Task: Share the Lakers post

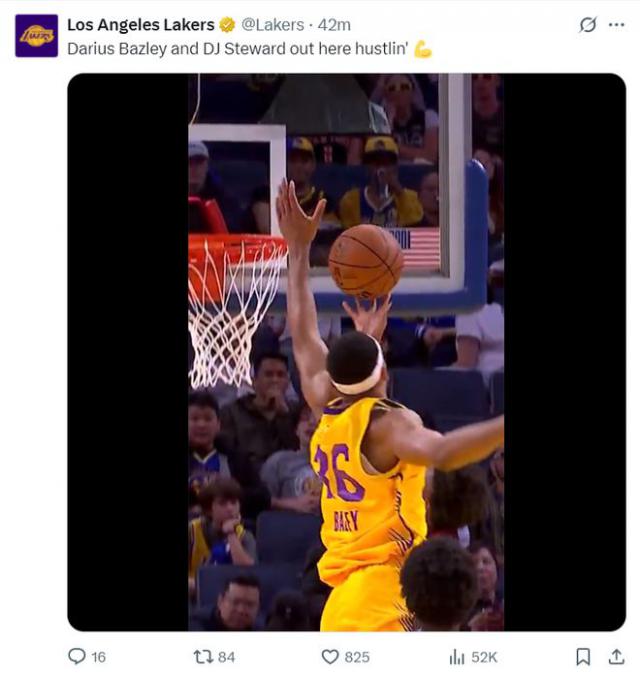Action: pos(616,656)
